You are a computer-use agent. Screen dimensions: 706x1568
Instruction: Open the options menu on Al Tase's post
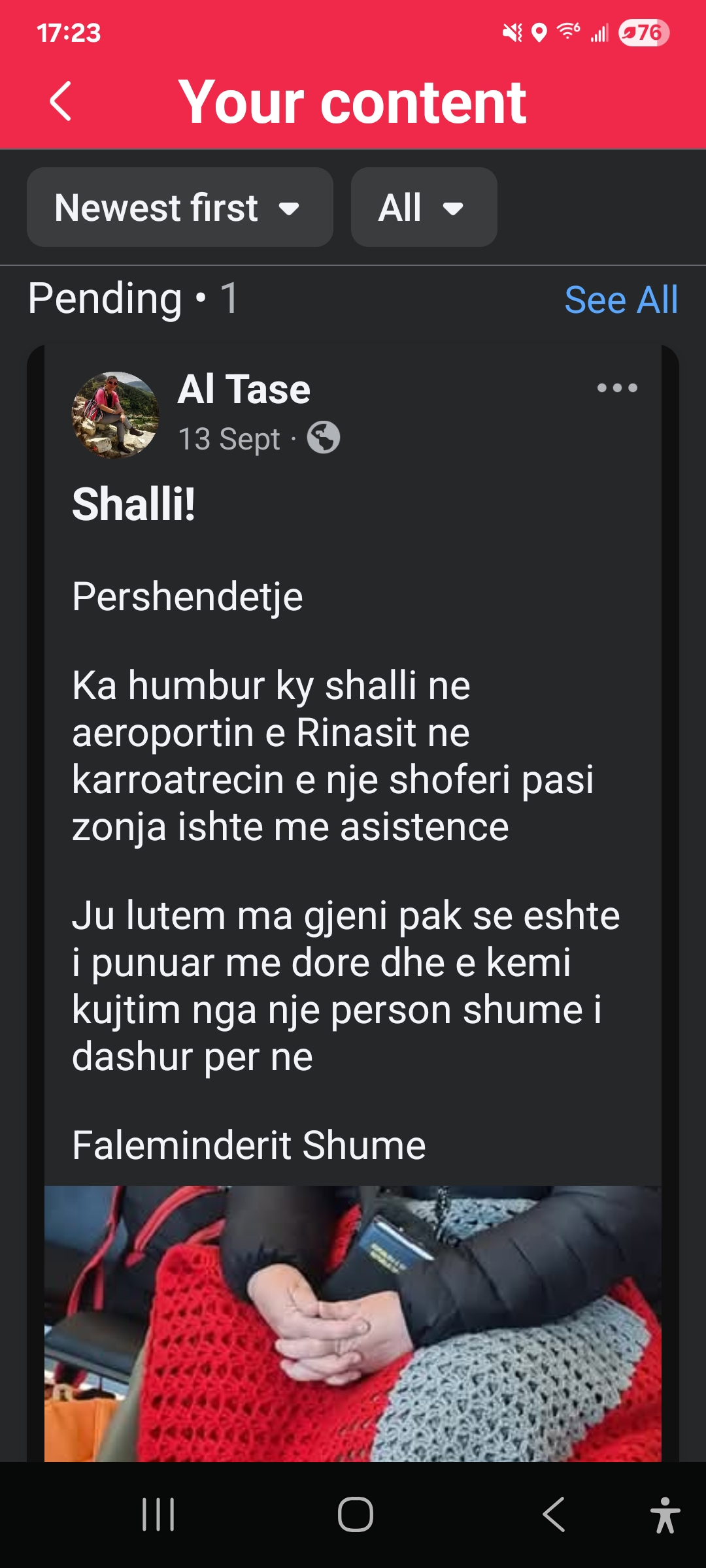point(617,388)
